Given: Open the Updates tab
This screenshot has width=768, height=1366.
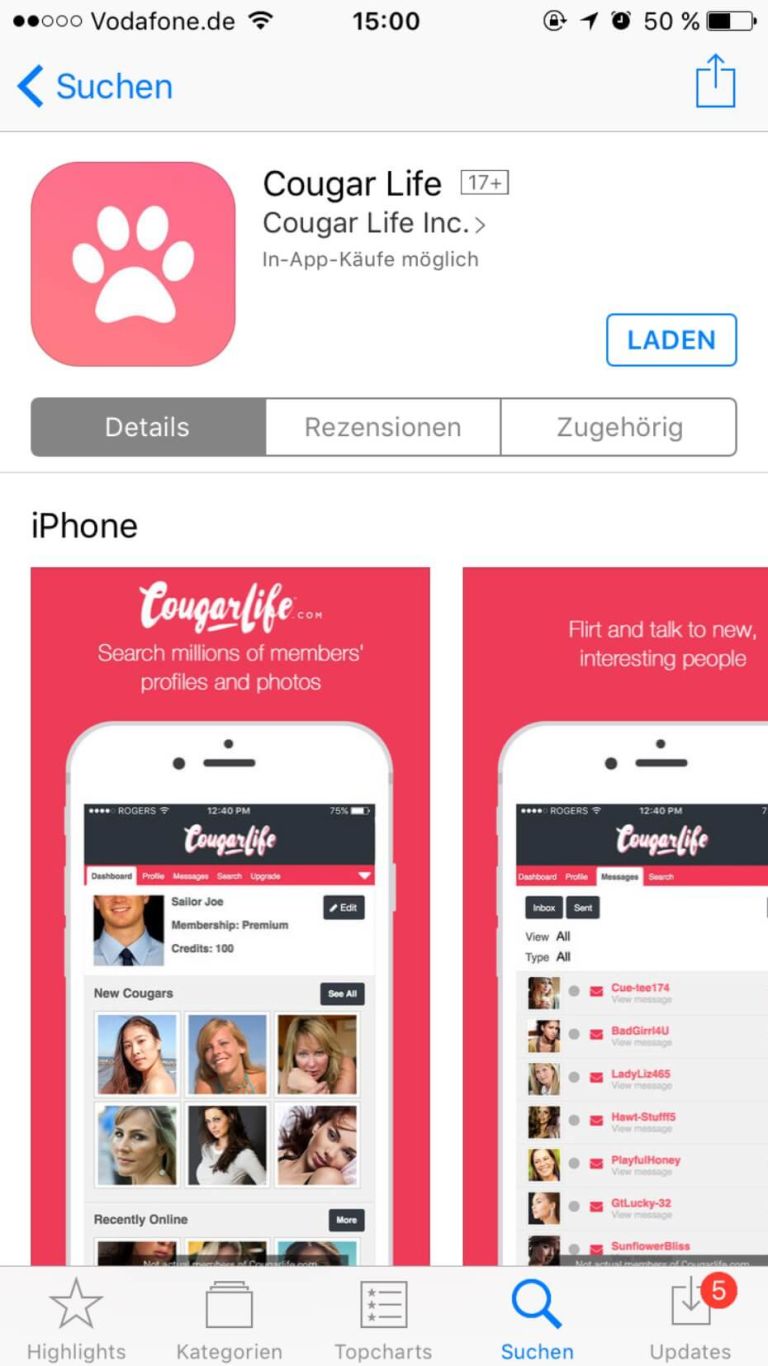Looking at the screenshot, I should click(690, 1320).
